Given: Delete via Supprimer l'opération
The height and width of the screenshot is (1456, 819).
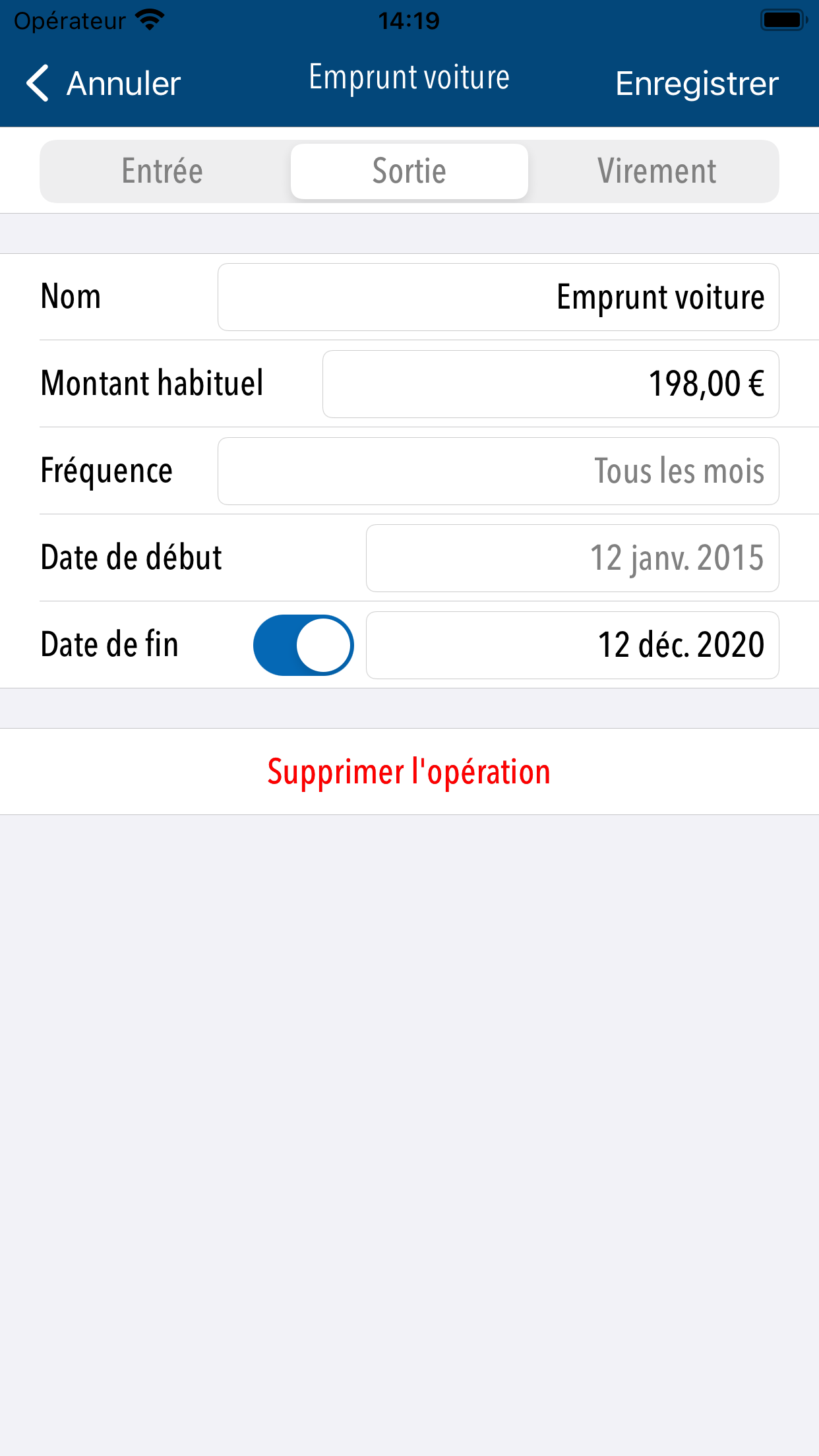Looking at the screenshot, I should click(409, 772).
